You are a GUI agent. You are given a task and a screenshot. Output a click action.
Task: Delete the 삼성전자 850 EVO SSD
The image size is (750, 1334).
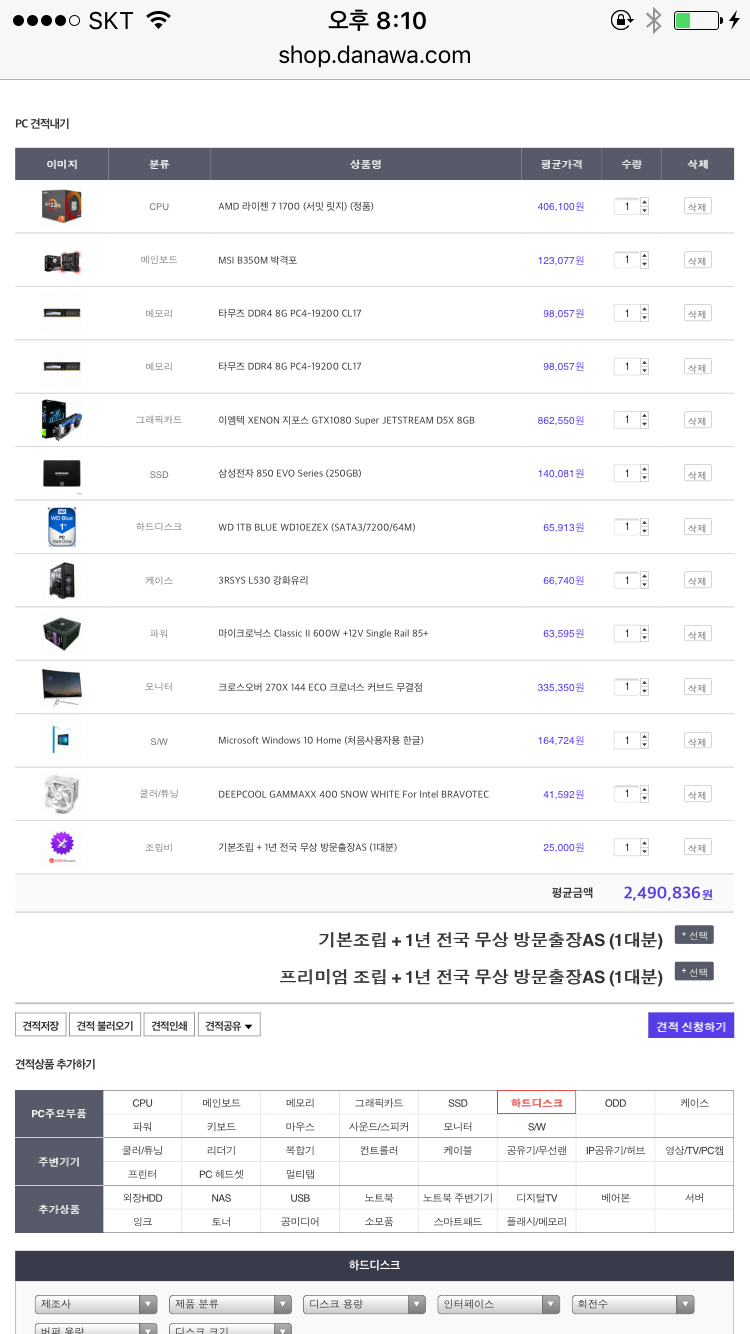tap(697, 474)
